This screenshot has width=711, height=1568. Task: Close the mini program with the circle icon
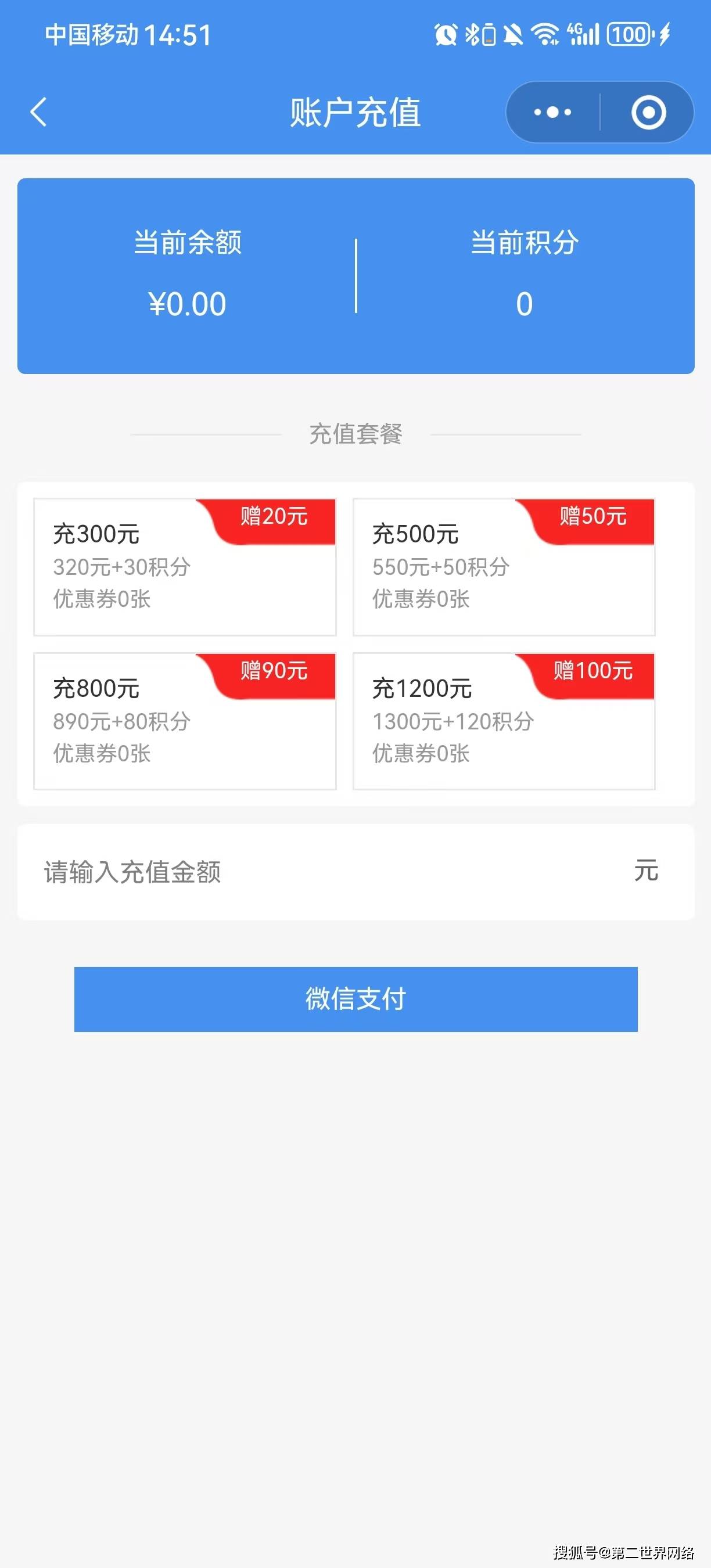[x=648, y=112]
